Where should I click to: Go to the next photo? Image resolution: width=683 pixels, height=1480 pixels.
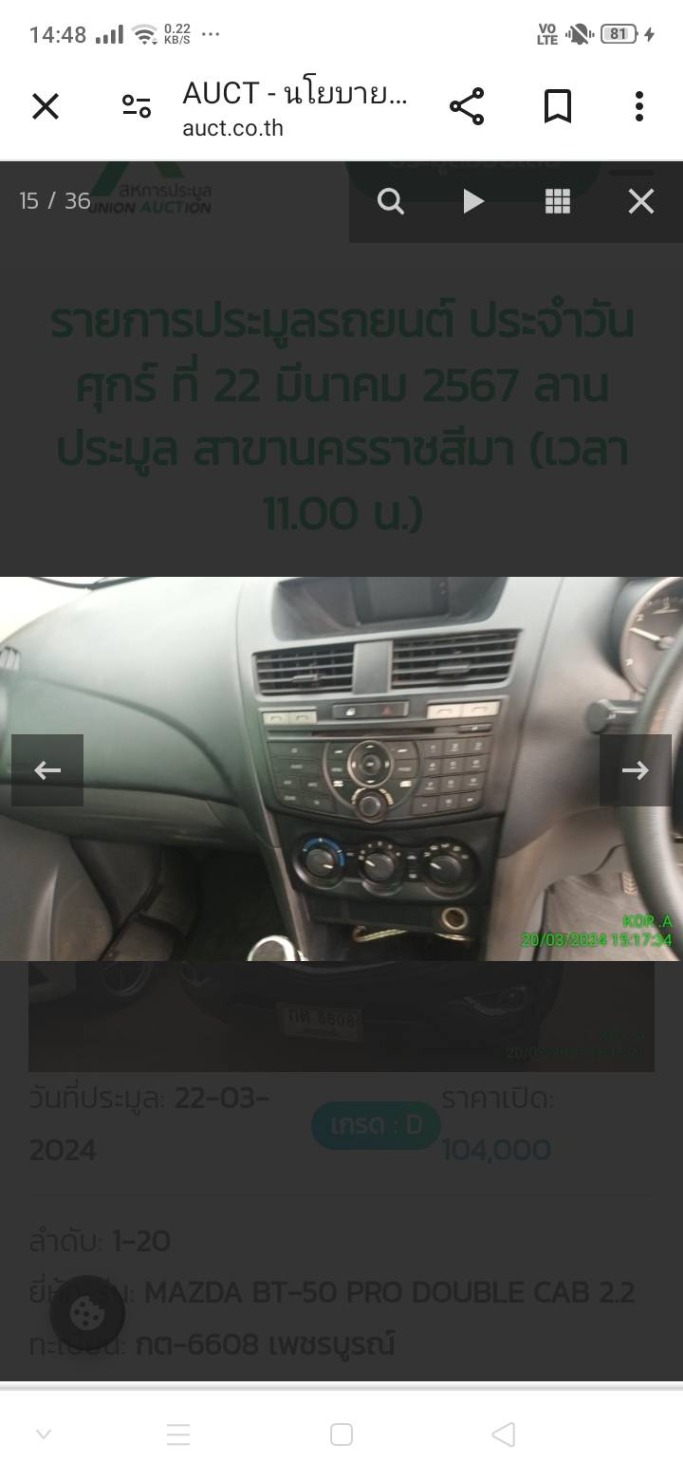pos(635,770)
